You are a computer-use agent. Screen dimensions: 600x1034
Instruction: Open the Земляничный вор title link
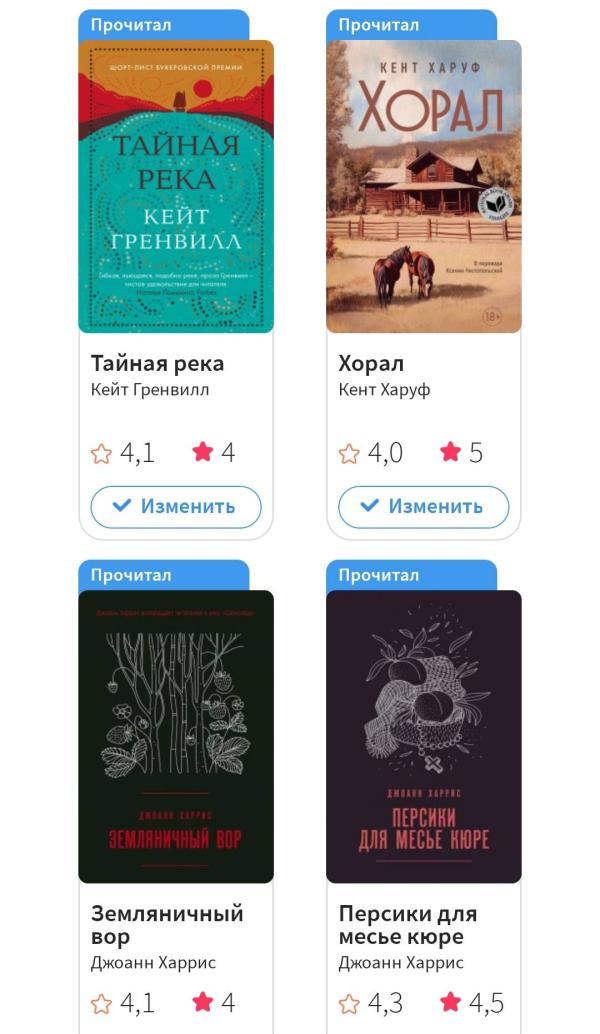(x=167, y=925)
